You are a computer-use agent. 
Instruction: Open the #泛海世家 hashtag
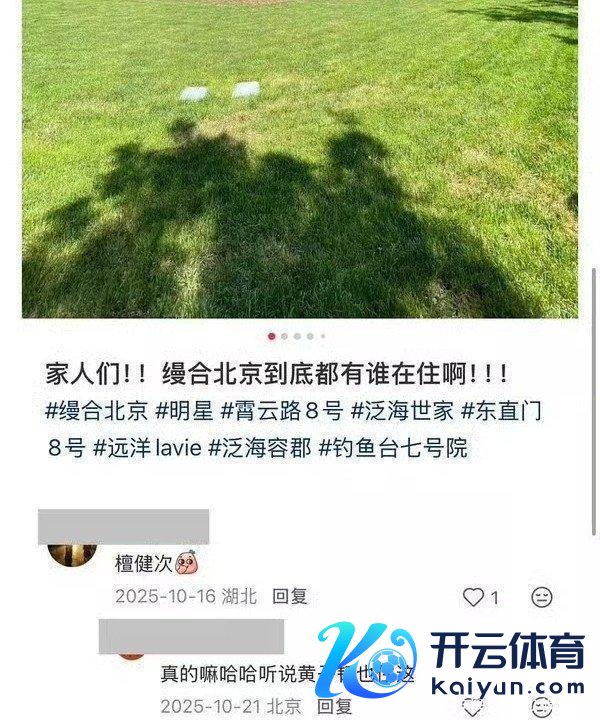coord(402,411)
